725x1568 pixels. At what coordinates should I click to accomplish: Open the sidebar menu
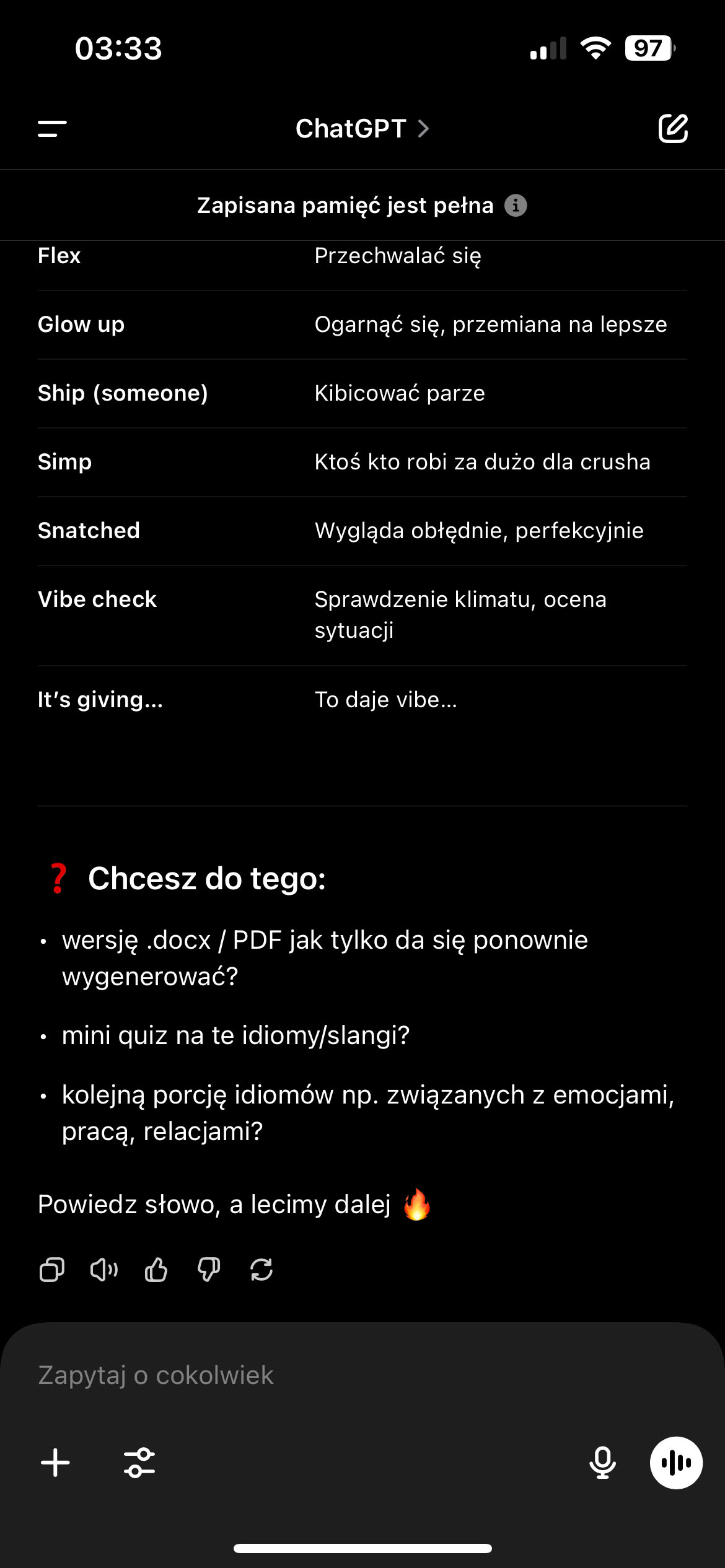[52, 129]
